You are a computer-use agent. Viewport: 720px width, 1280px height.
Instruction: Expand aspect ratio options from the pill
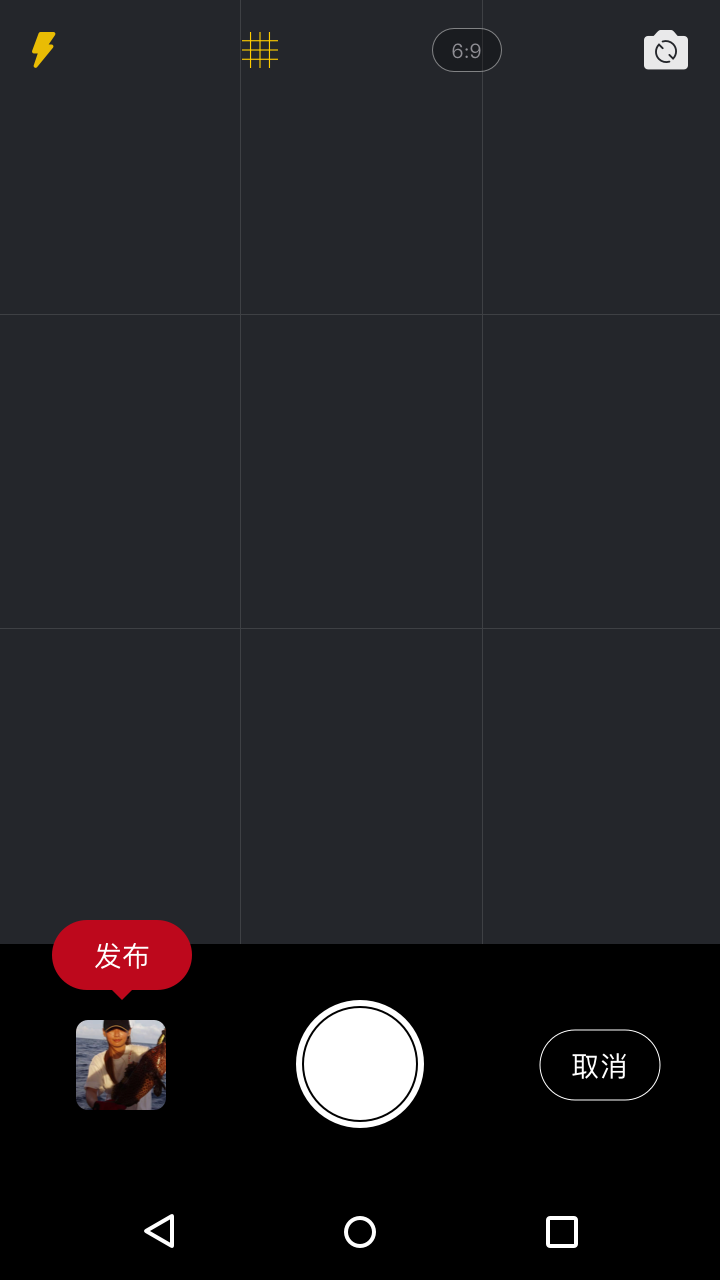466,50
